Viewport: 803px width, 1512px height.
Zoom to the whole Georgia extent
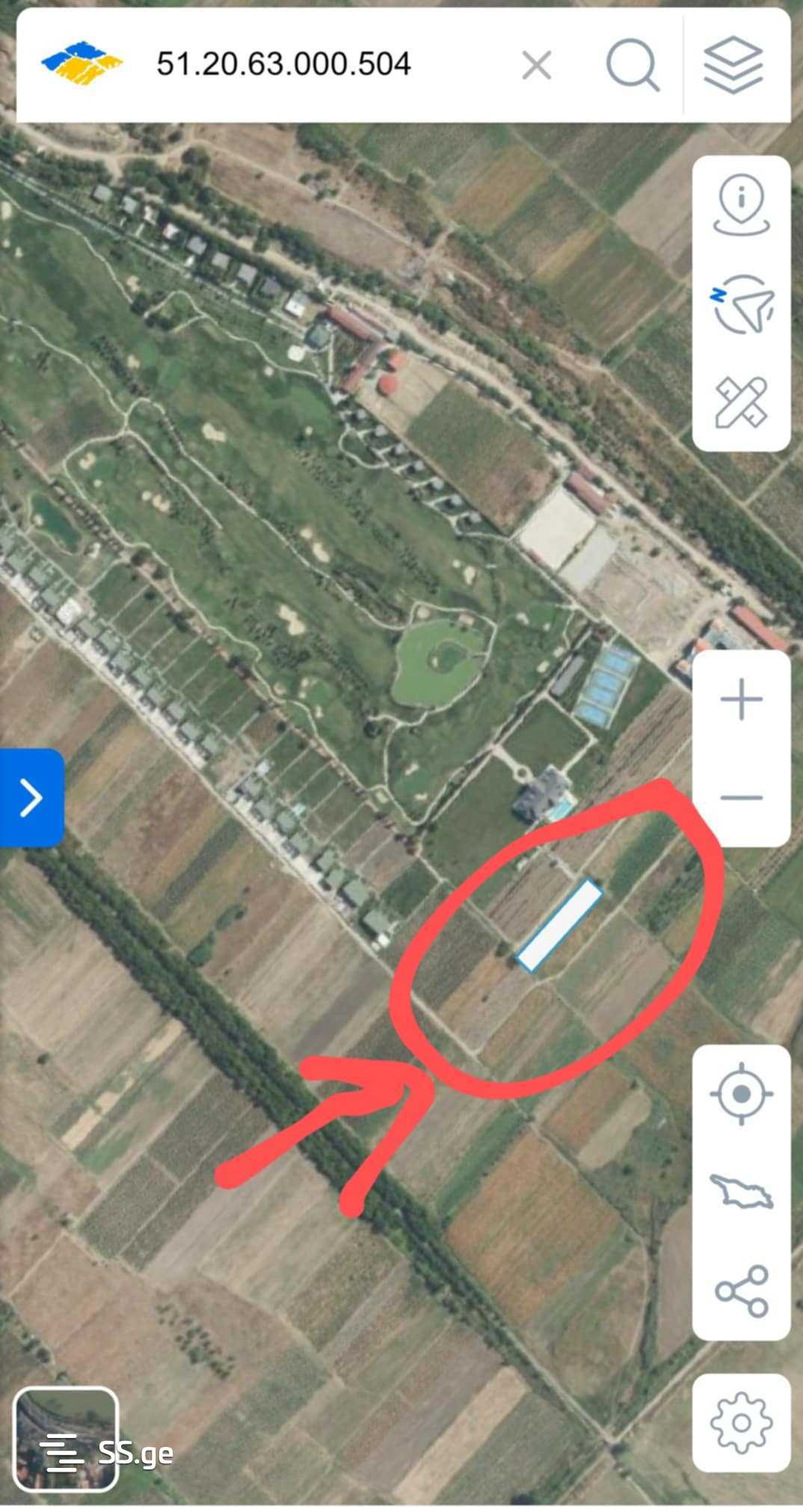(x=741, y=1191)
